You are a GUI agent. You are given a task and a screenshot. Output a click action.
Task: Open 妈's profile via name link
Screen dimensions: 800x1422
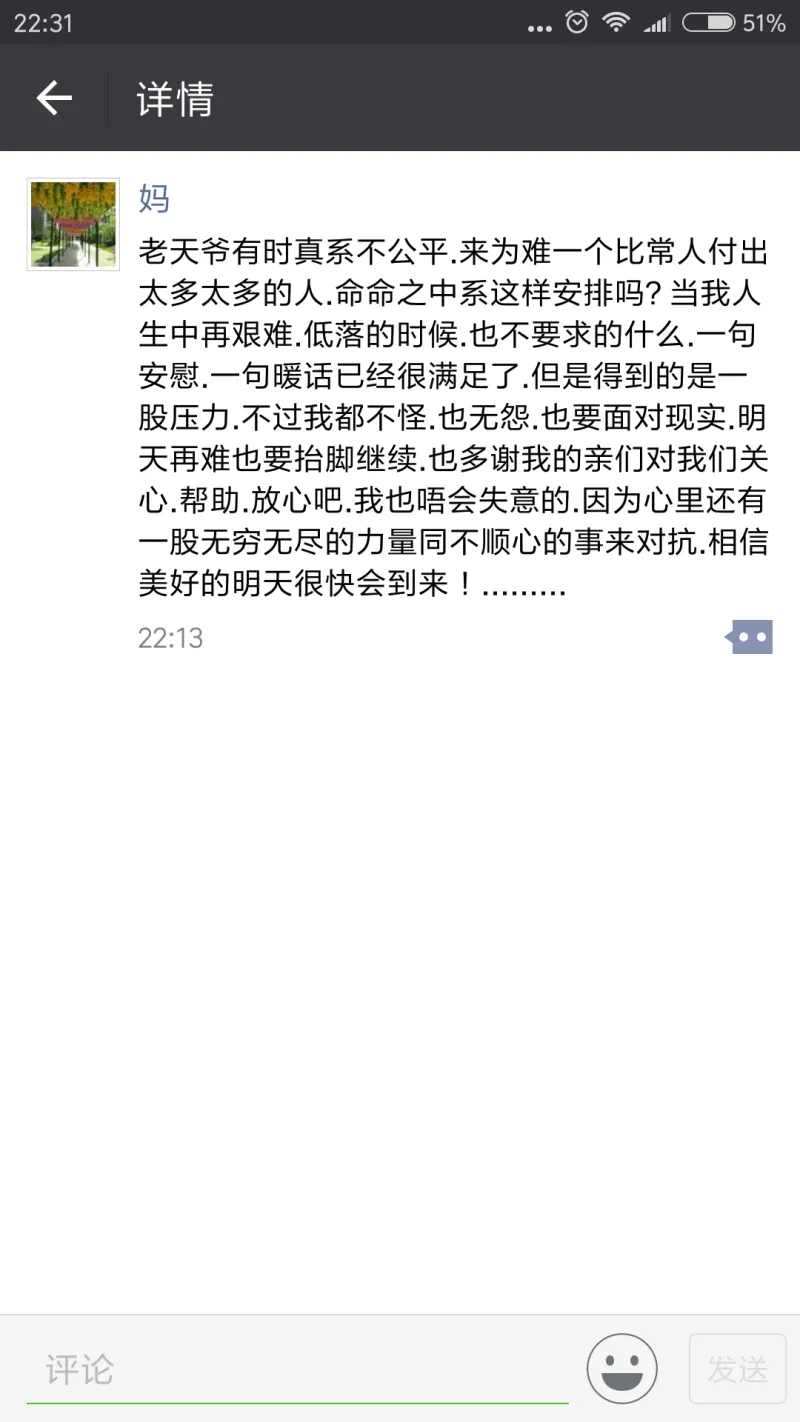coord(154,198)
